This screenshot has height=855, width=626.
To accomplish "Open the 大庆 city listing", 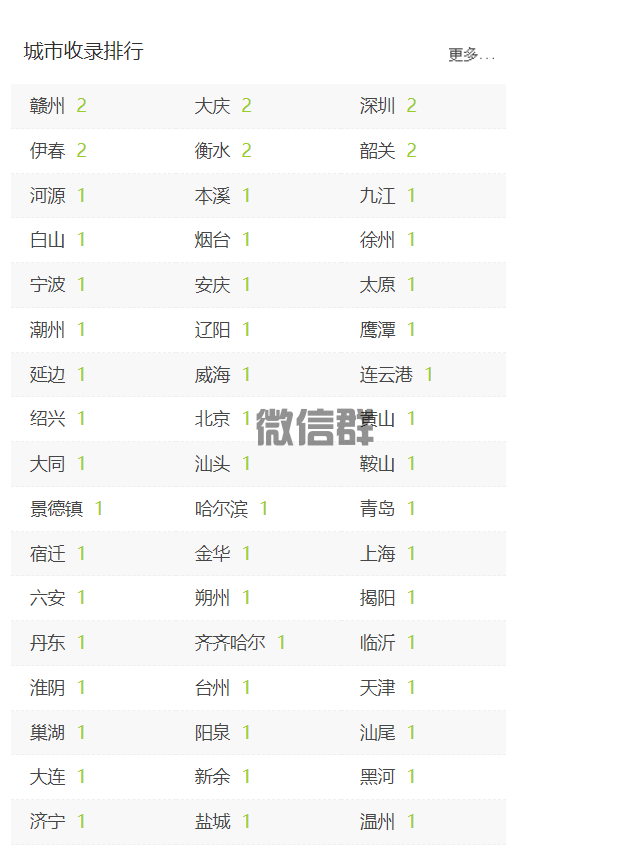I will [212, 106].
